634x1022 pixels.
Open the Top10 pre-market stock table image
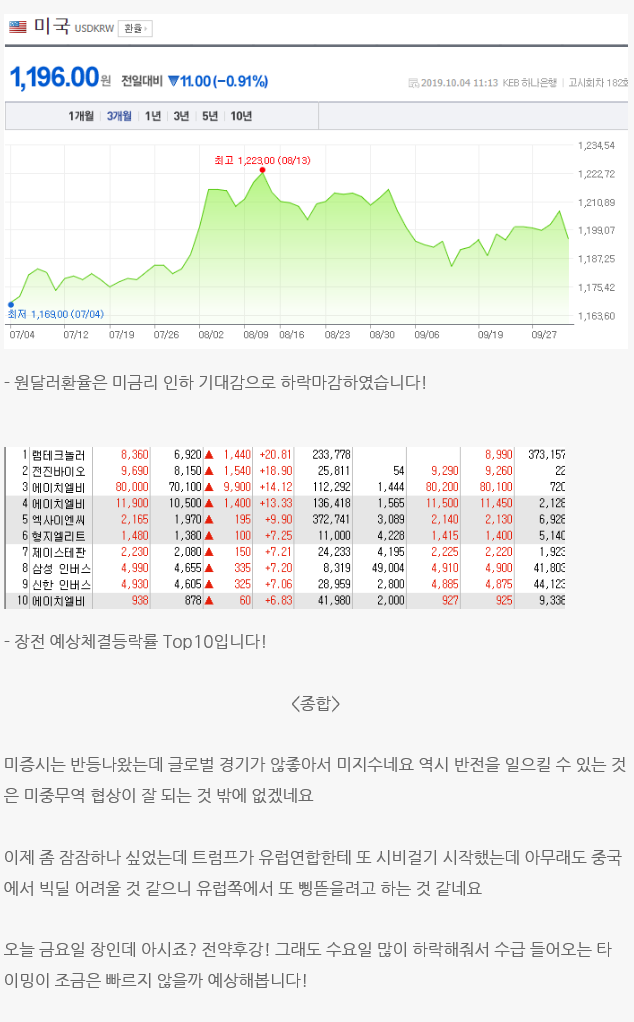(285, 528)
